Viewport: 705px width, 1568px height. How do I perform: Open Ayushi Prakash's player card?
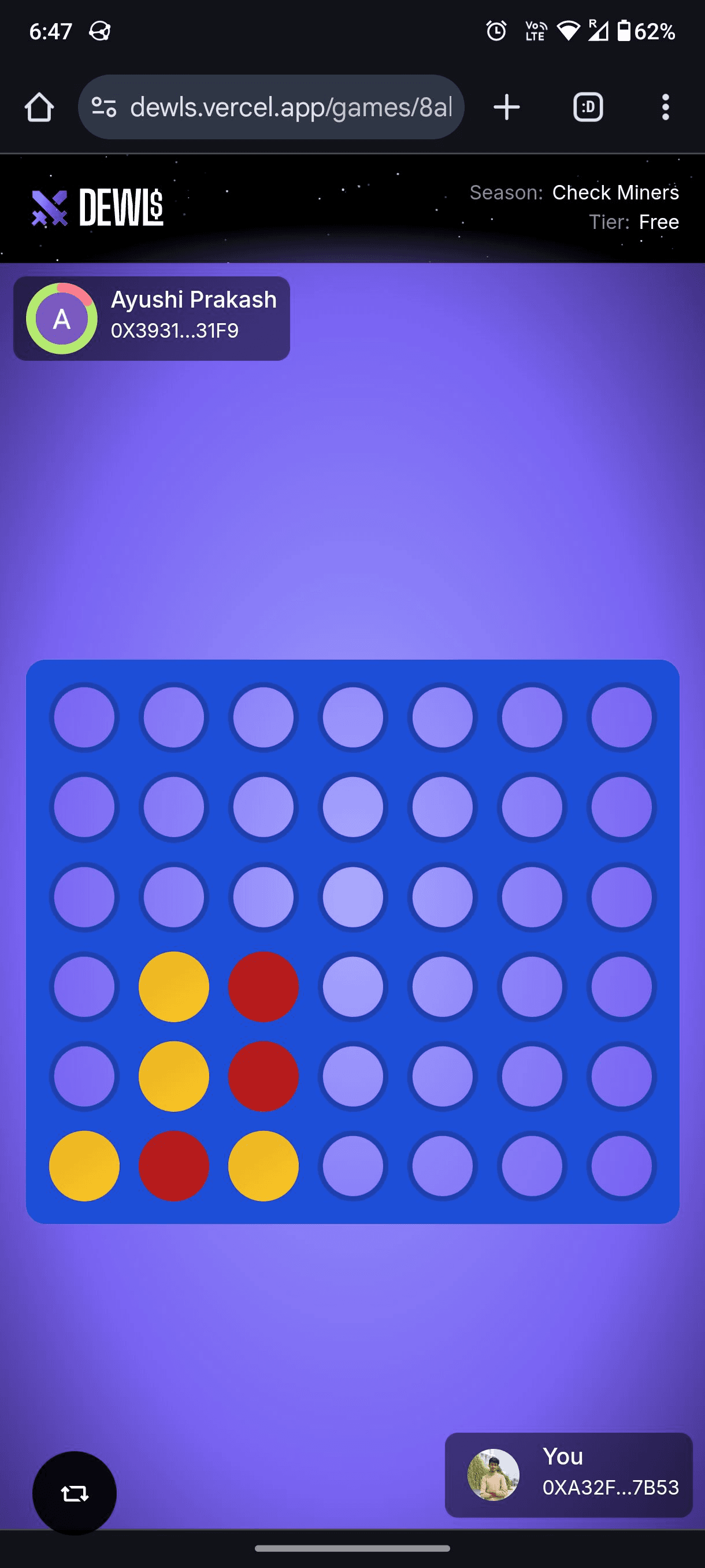pyautogui.click(x=151, y=318)
